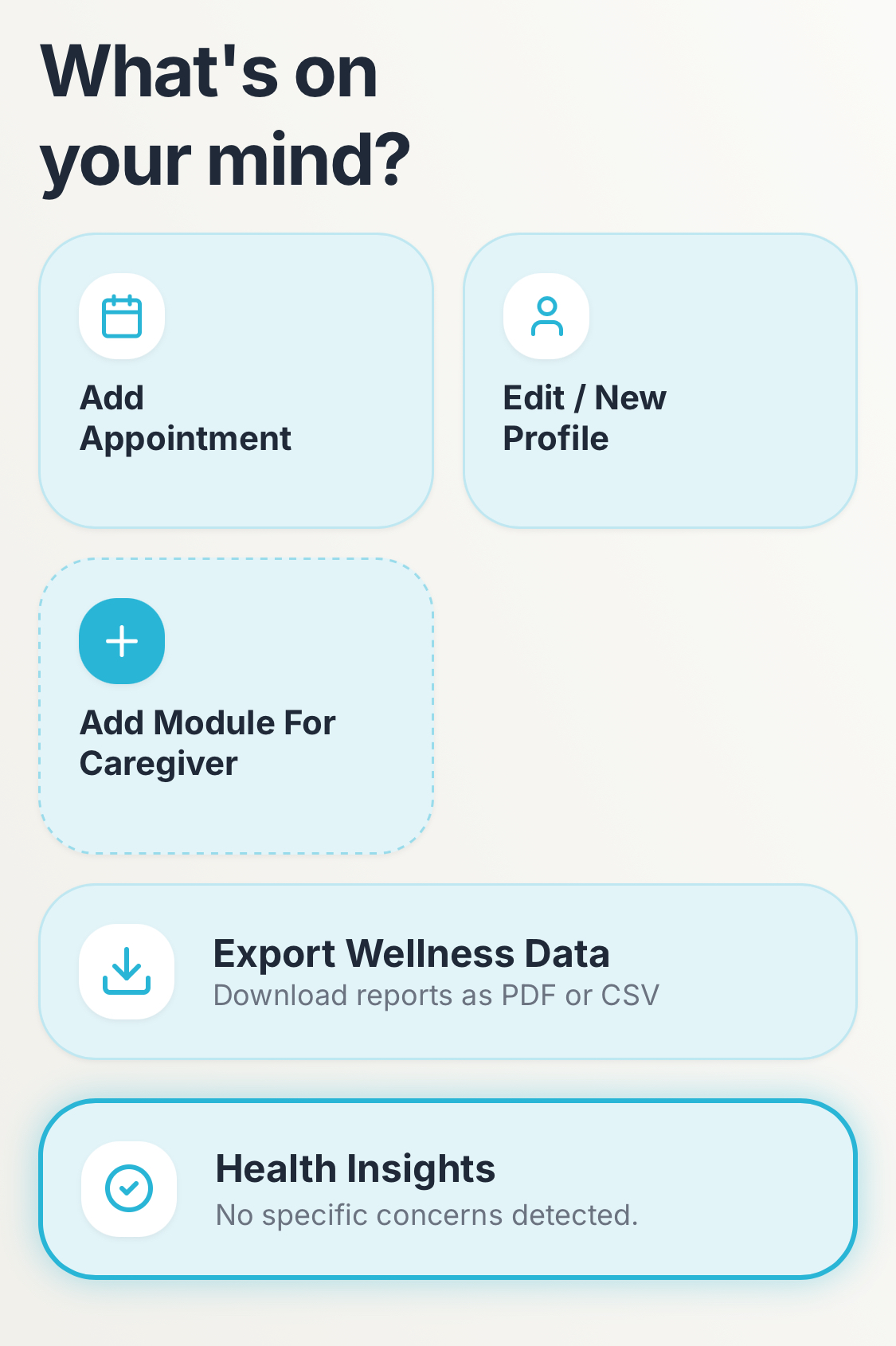The height and width of the screenshot is (1346, 896).
Task: View Health Insights card
Action: 448,1189
